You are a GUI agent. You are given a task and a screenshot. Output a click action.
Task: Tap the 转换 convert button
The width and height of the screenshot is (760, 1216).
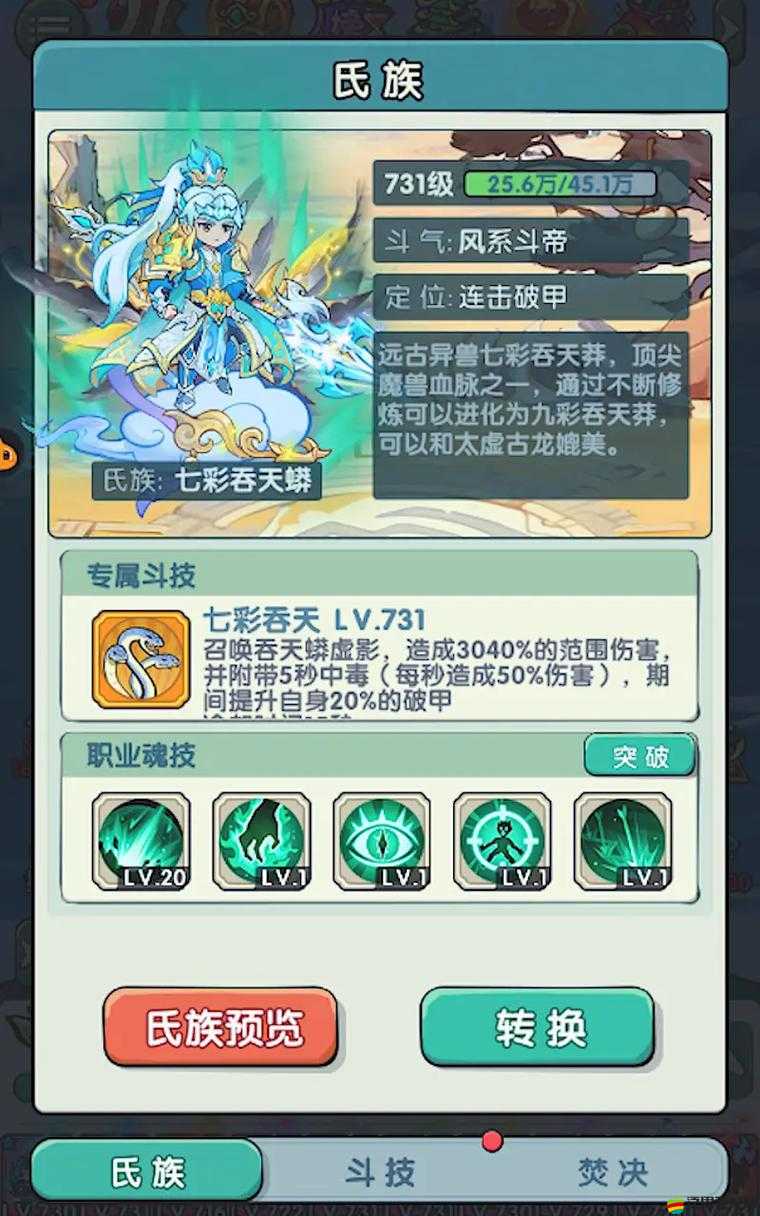coord(538,1027)
